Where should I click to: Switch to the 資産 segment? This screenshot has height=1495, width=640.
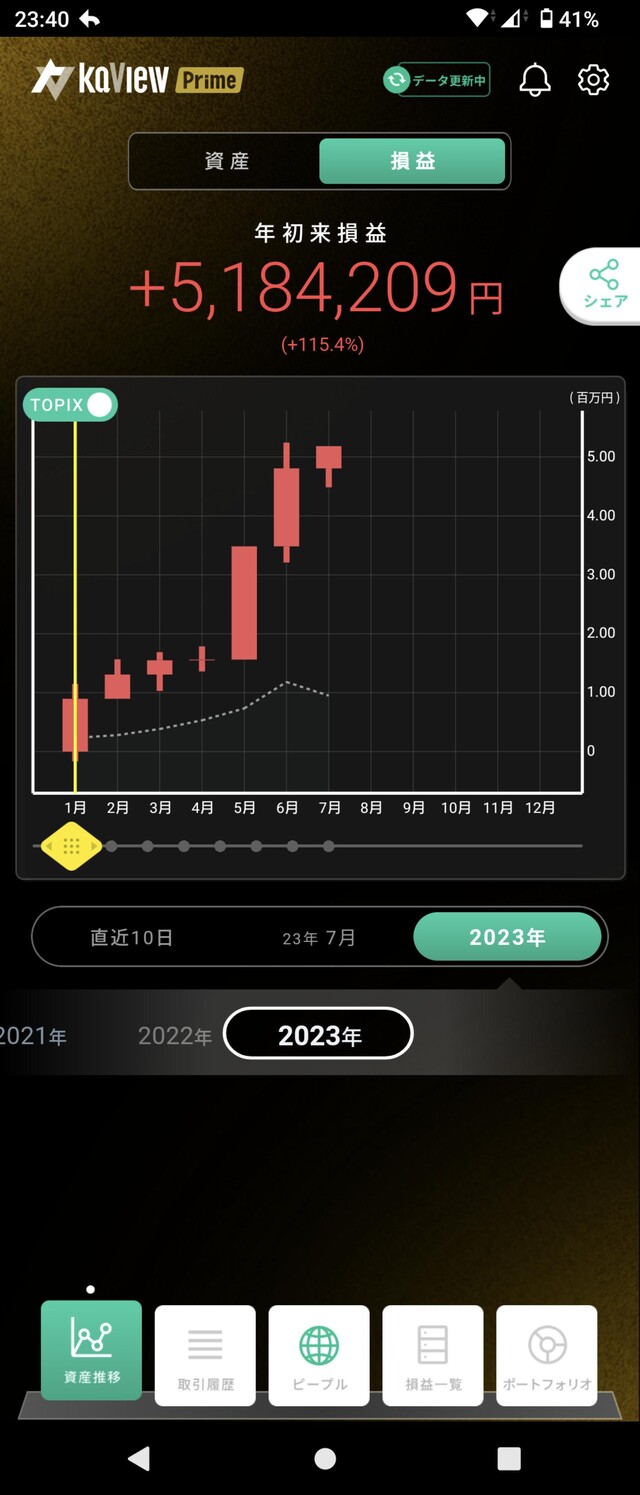(x=227, y=161)
